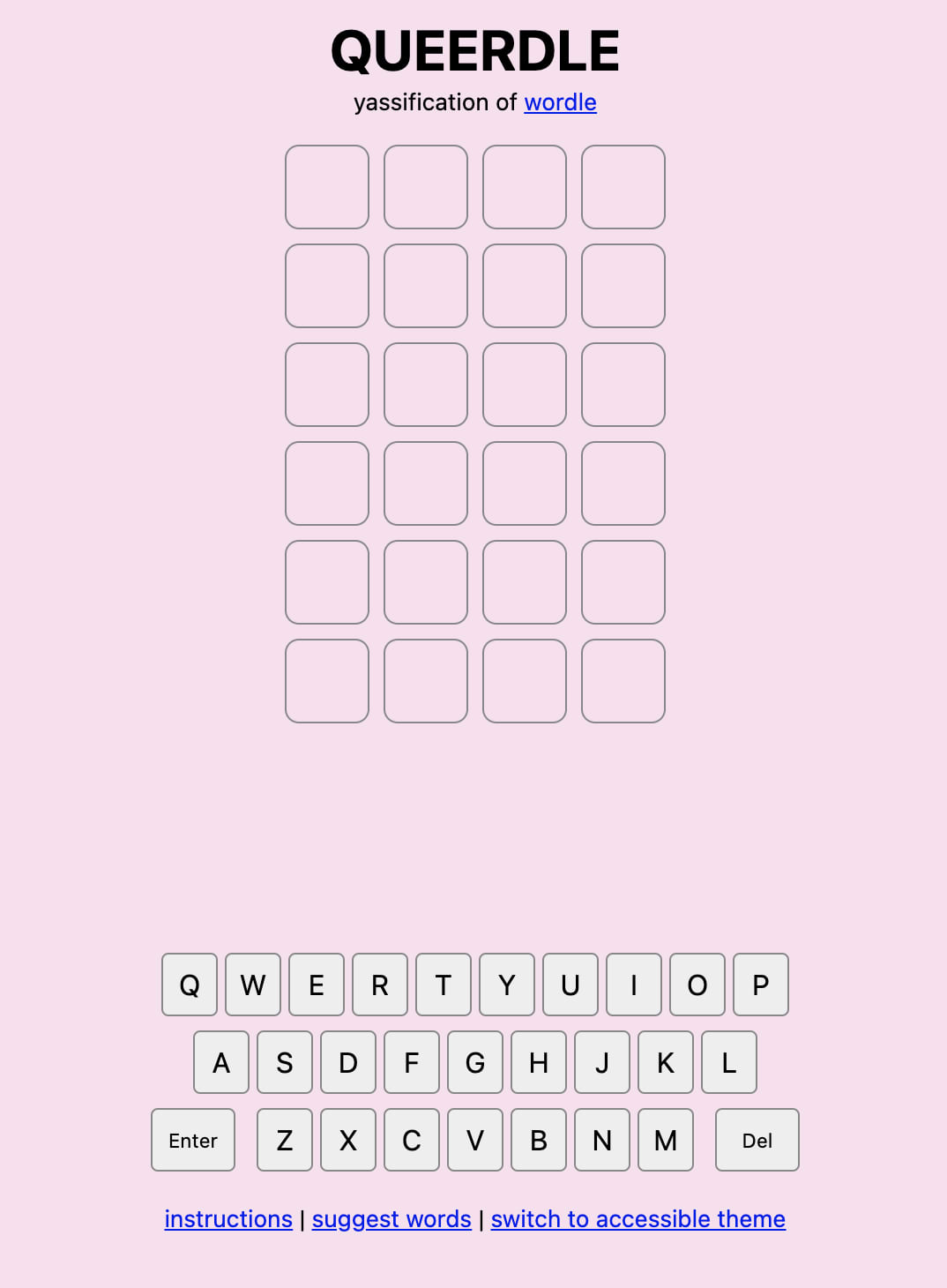This screenshot has width=947, height=1288.
Task: Submit the guess with Enter key
Action: [x=193, y=1140]
